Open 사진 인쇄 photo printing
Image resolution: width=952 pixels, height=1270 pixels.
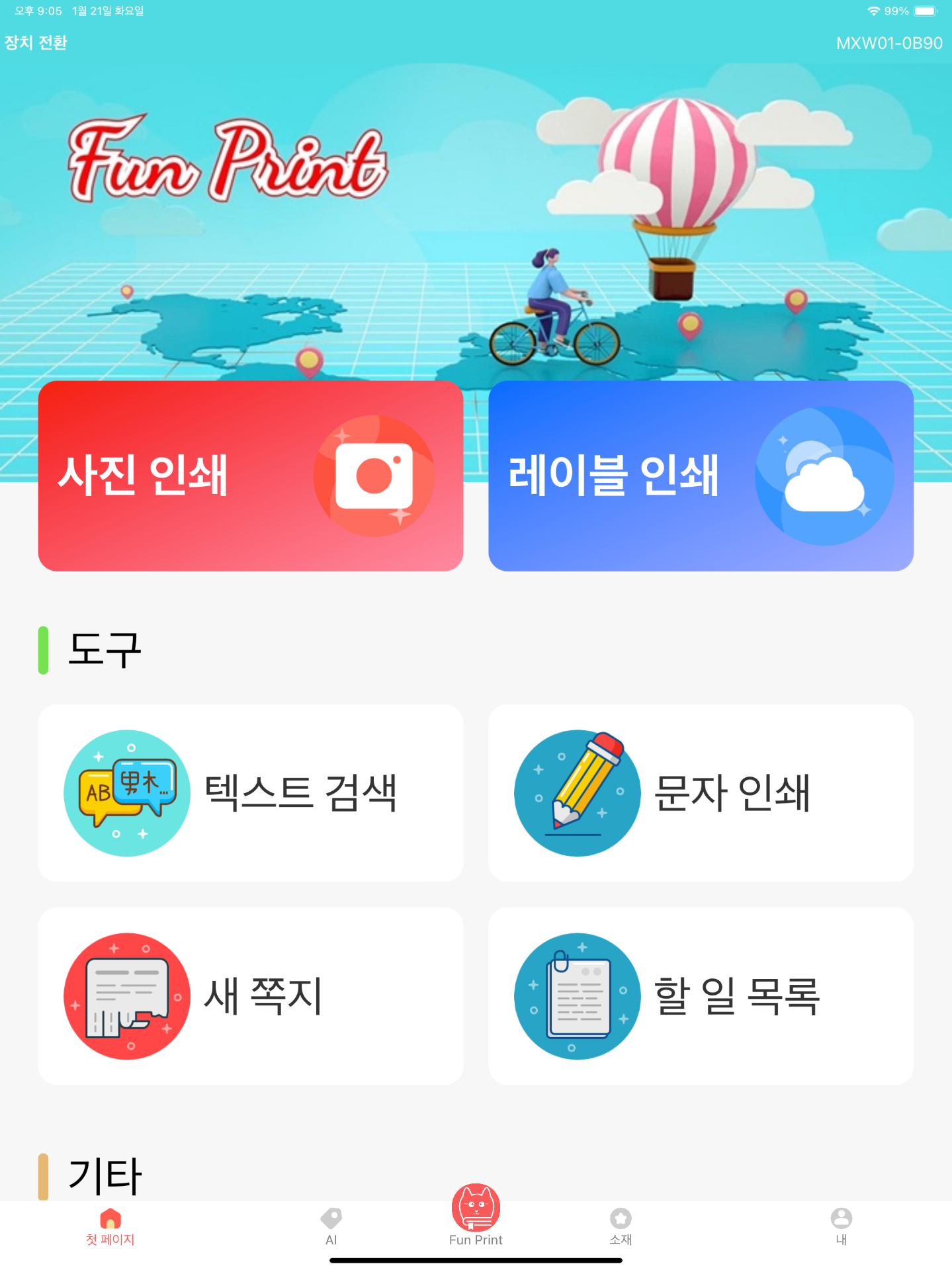click(250, 476)
